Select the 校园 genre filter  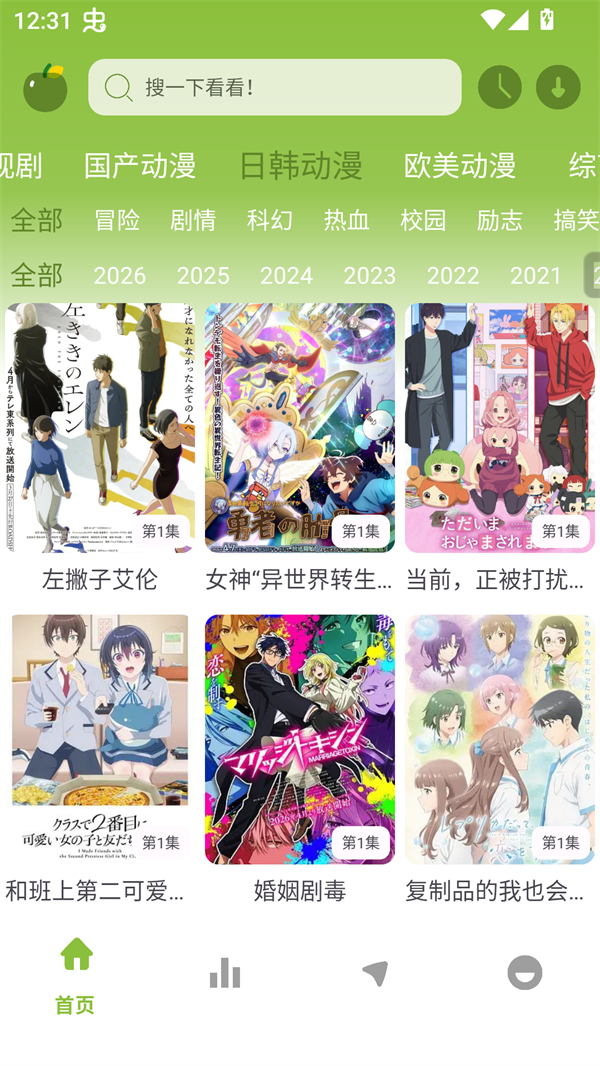(423, 220)
